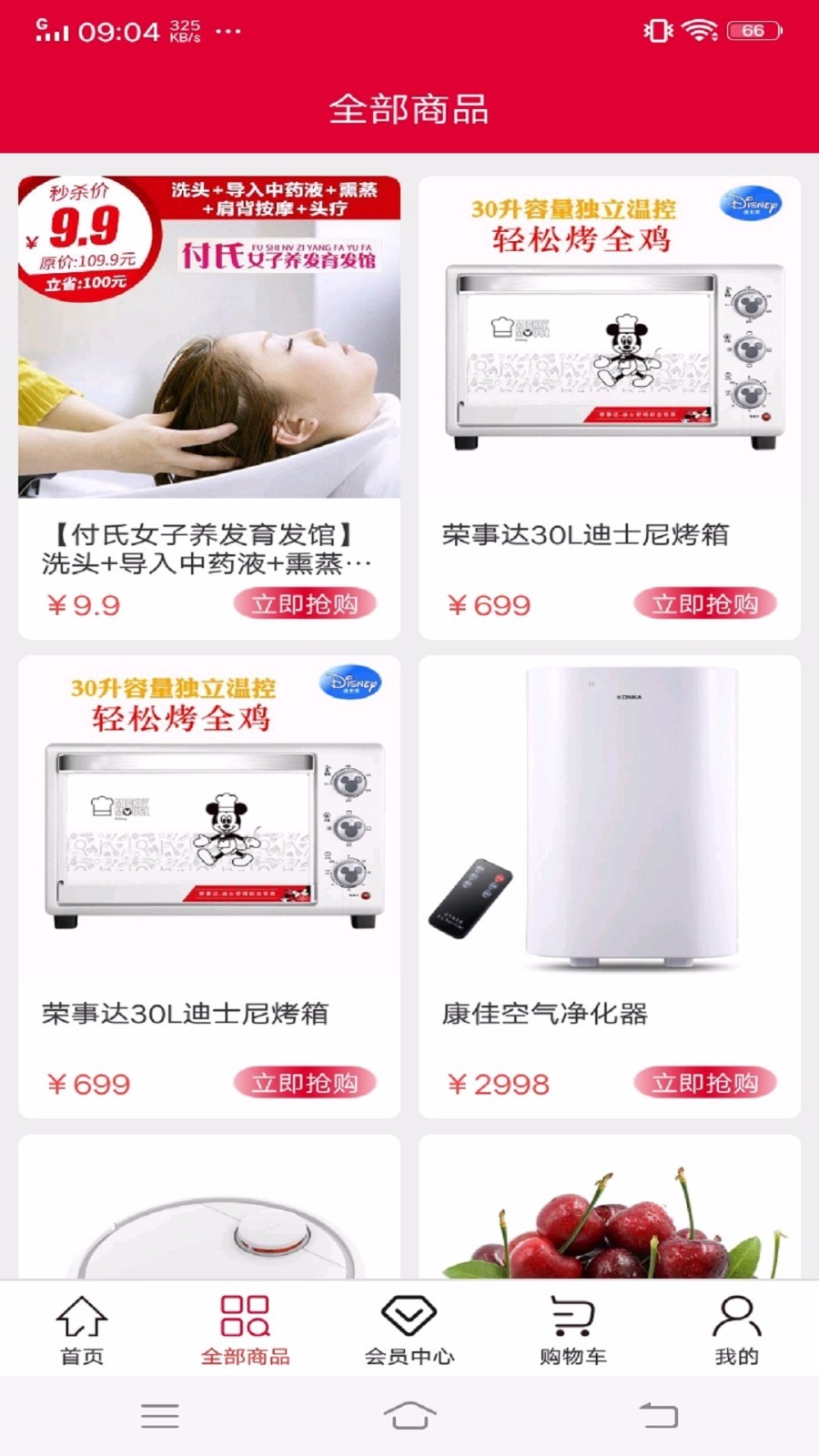Tap 立即抢购 on the 9.9 hair salon deal
This screenshot has height=1456, width=819.
coord(306,602)
